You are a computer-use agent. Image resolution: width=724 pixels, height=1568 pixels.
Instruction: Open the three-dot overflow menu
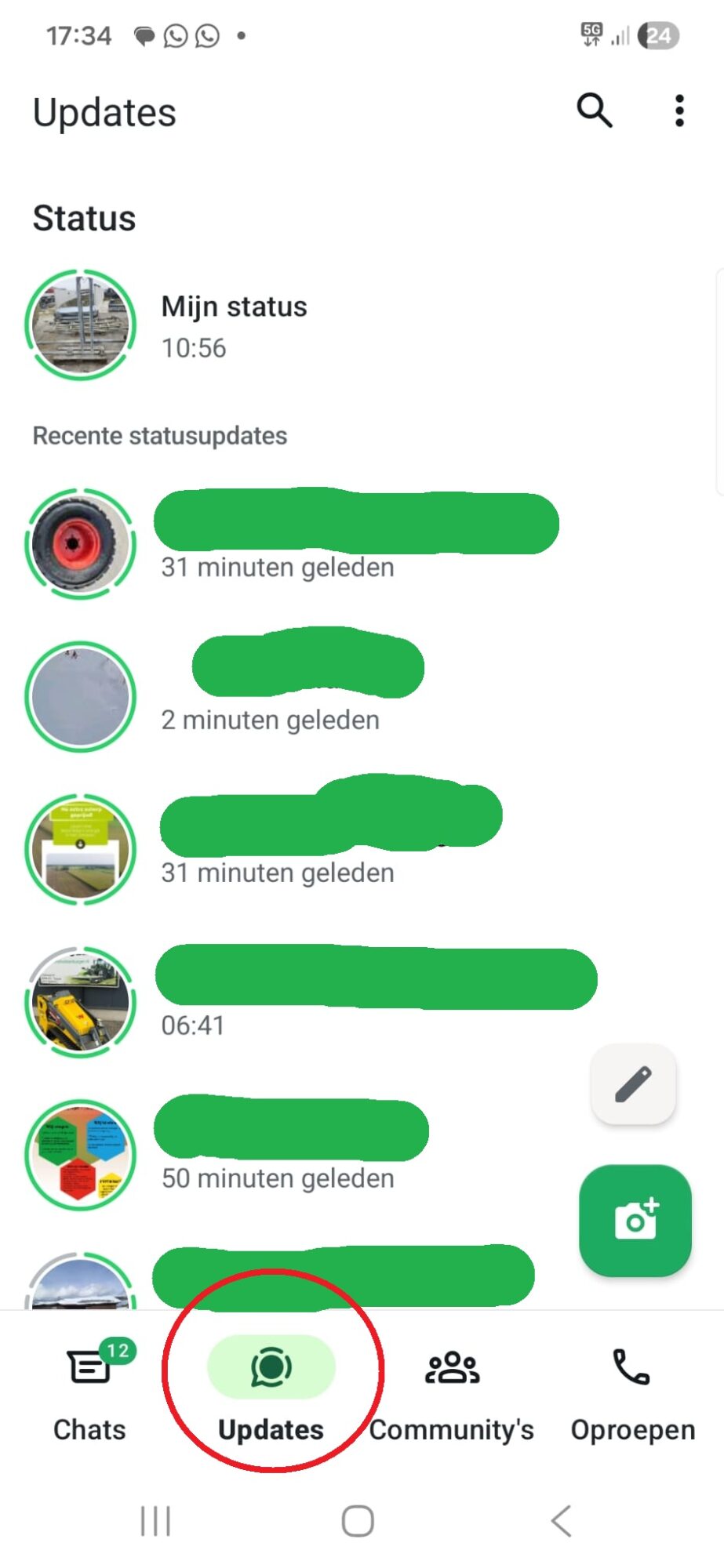click(679, 111)
